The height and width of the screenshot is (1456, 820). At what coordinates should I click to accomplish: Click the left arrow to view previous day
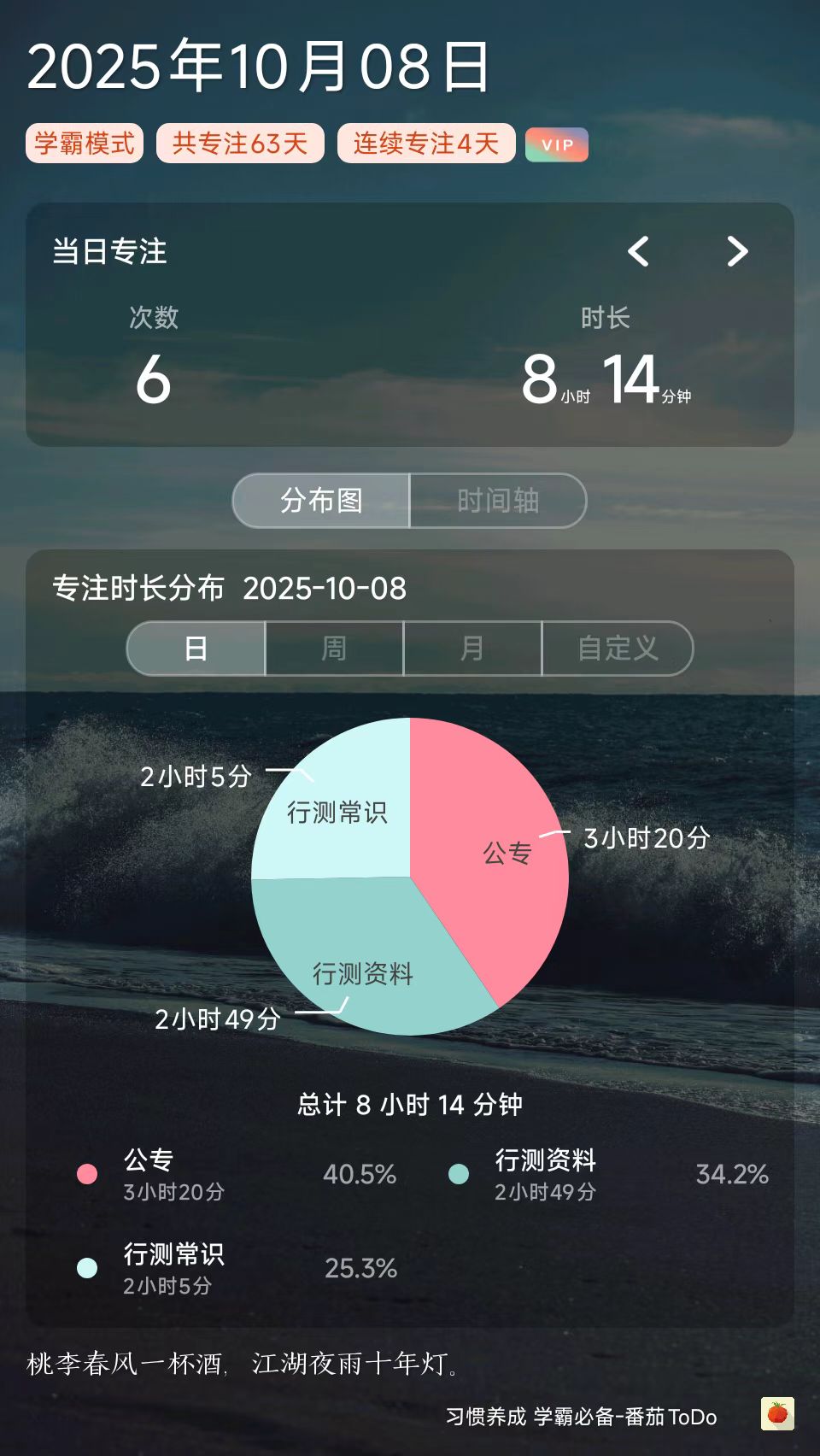click(x=640, y=251)
